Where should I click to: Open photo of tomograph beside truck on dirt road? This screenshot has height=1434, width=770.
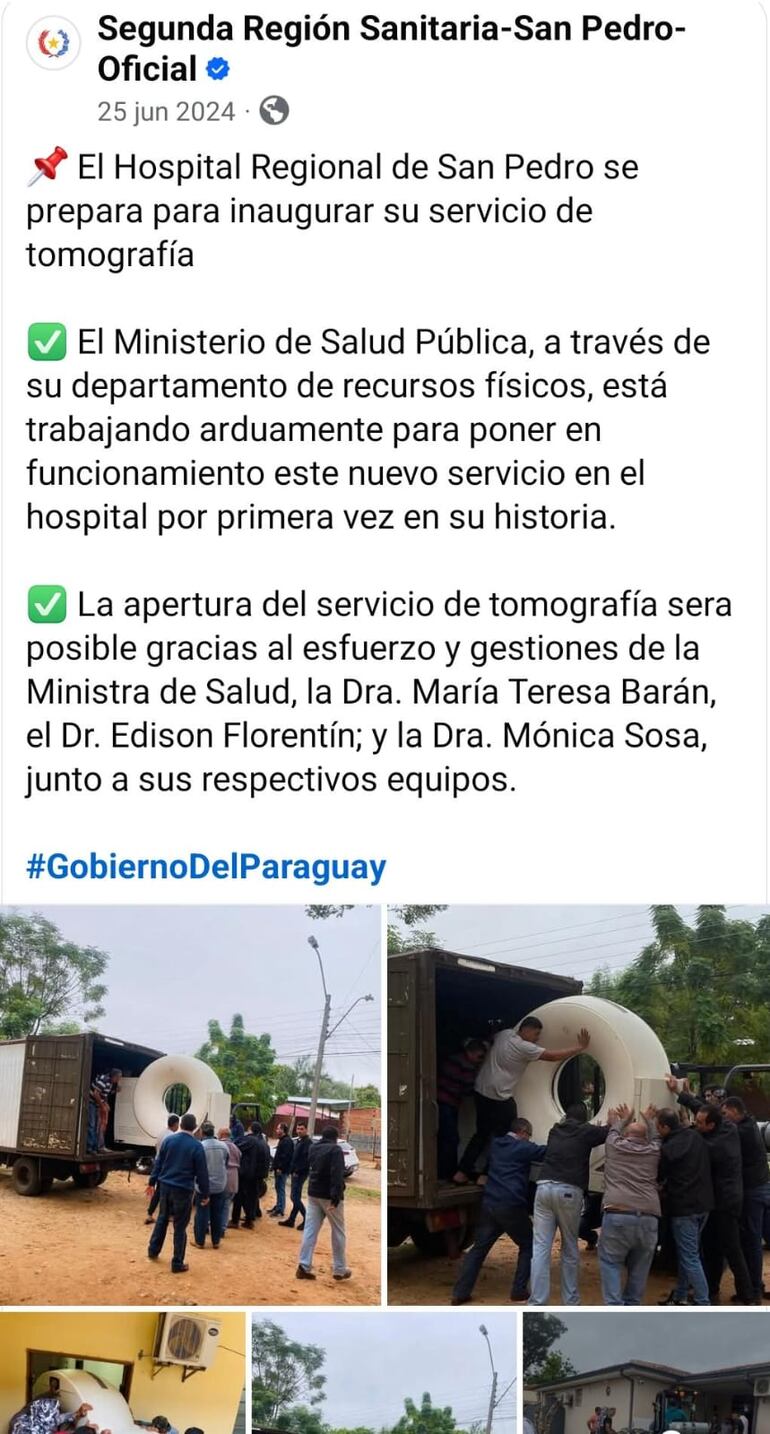coord(190,1104)
